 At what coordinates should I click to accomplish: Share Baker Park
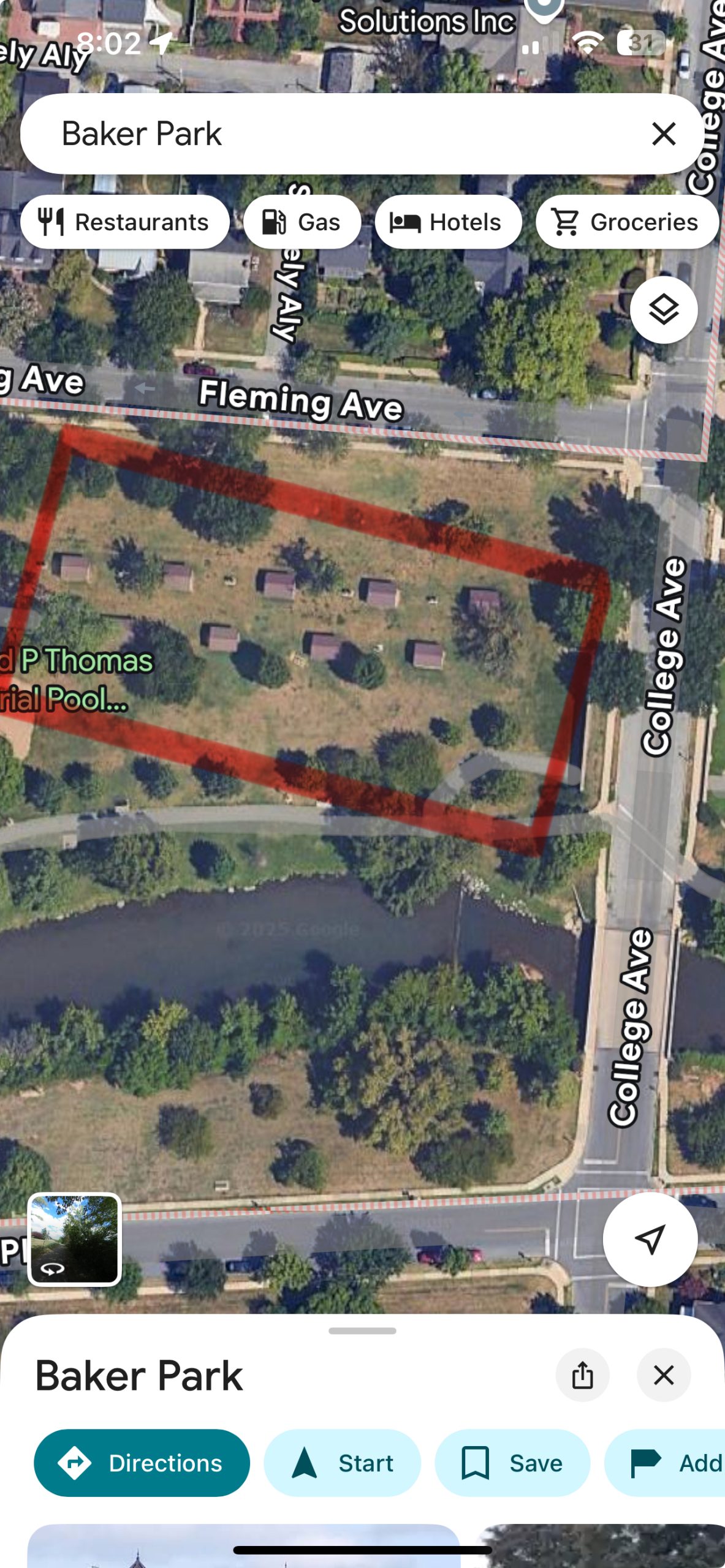tap(582, 1375)
